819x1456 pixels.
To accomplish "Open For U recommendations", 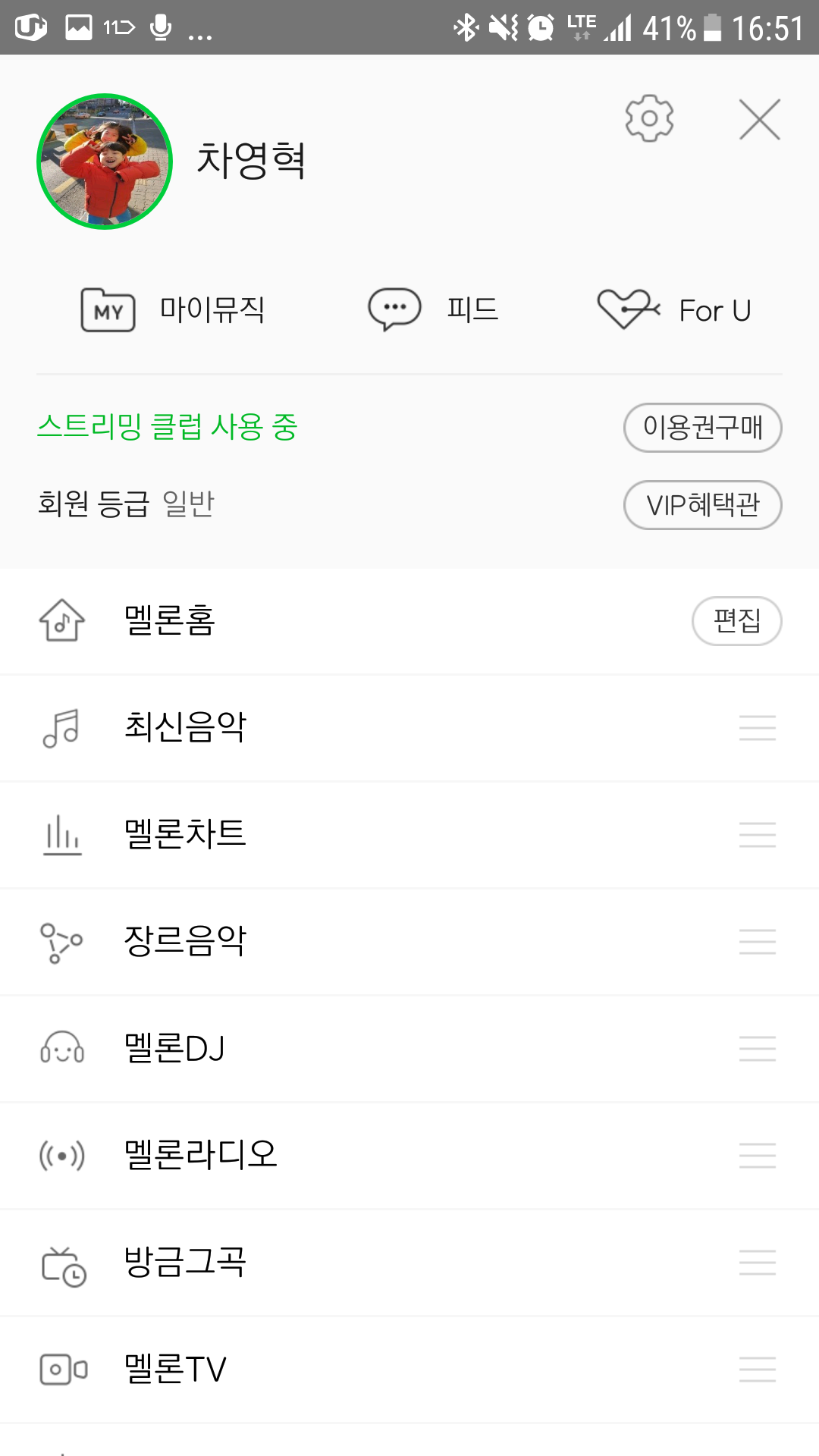I will (674, 310).
